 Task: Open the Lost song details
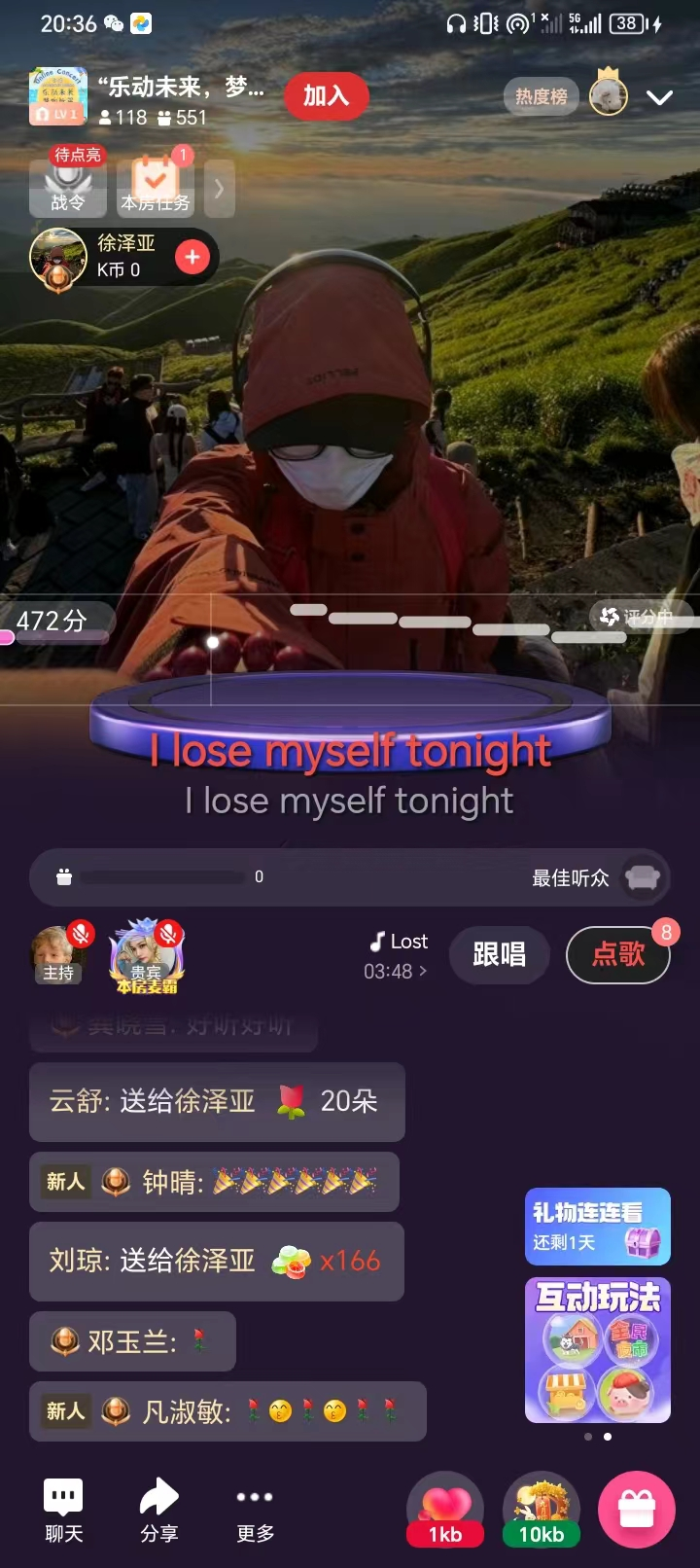click(x=397, y=955)
